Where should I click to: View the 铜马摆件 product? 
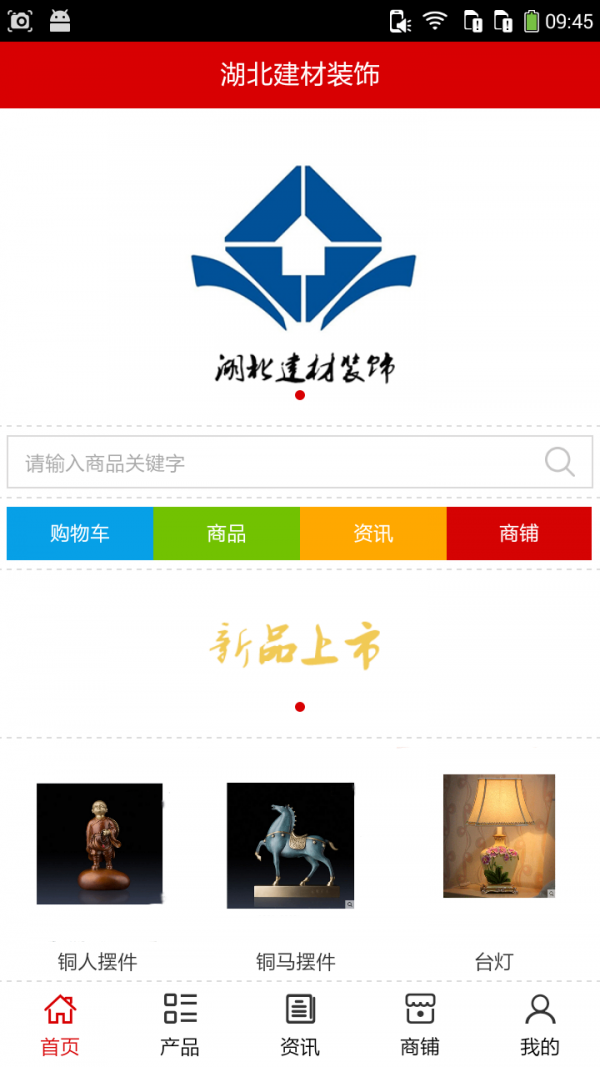(290, 845)
